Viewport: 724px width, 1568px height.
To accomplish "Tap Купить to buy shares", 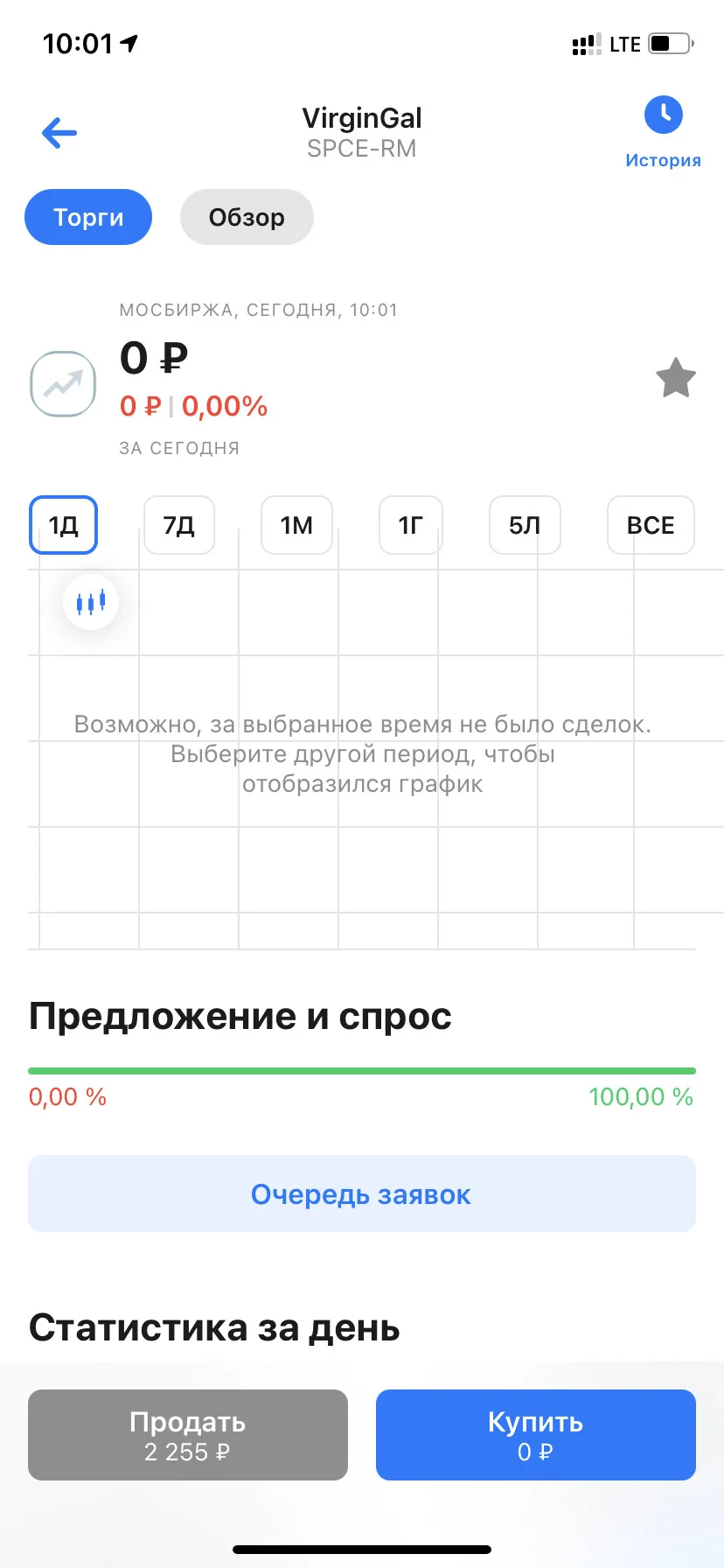I will tap(536, 1435).
